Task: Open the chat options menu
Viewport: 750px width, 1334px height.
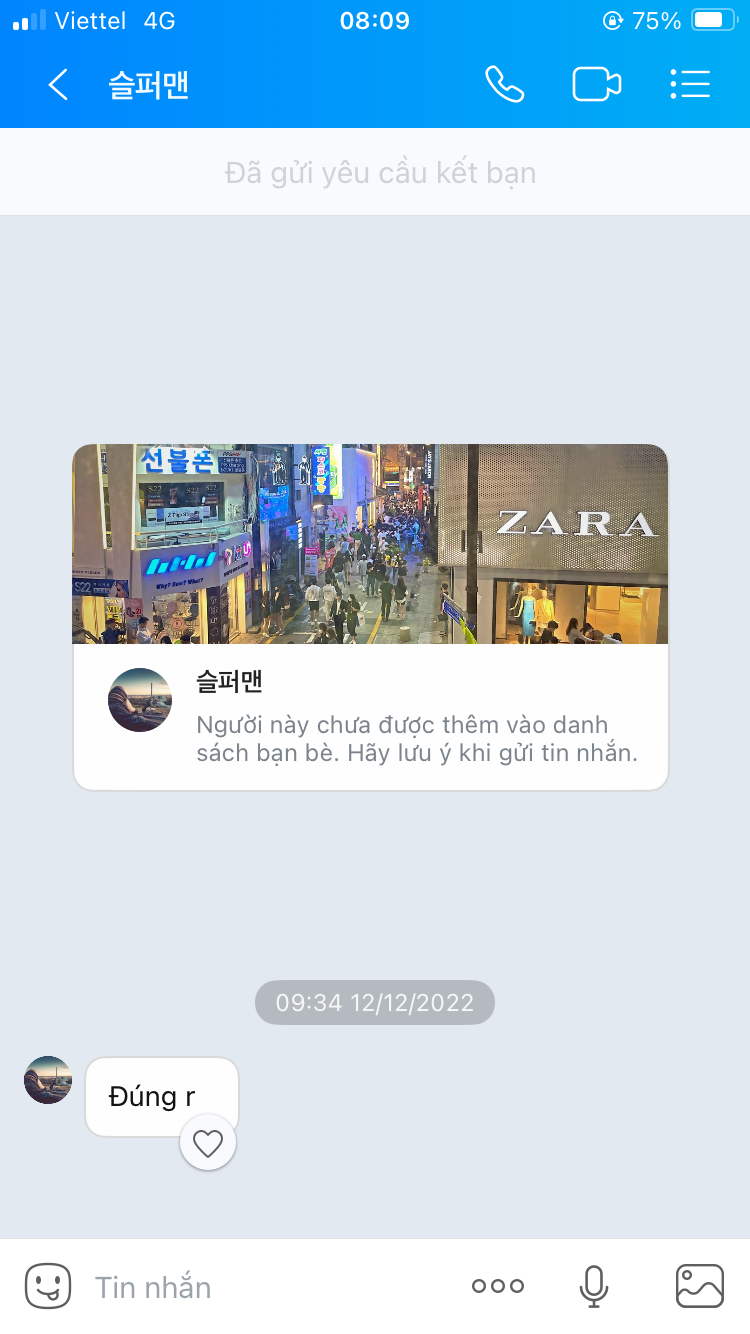Action: click(x=690, y=85)
